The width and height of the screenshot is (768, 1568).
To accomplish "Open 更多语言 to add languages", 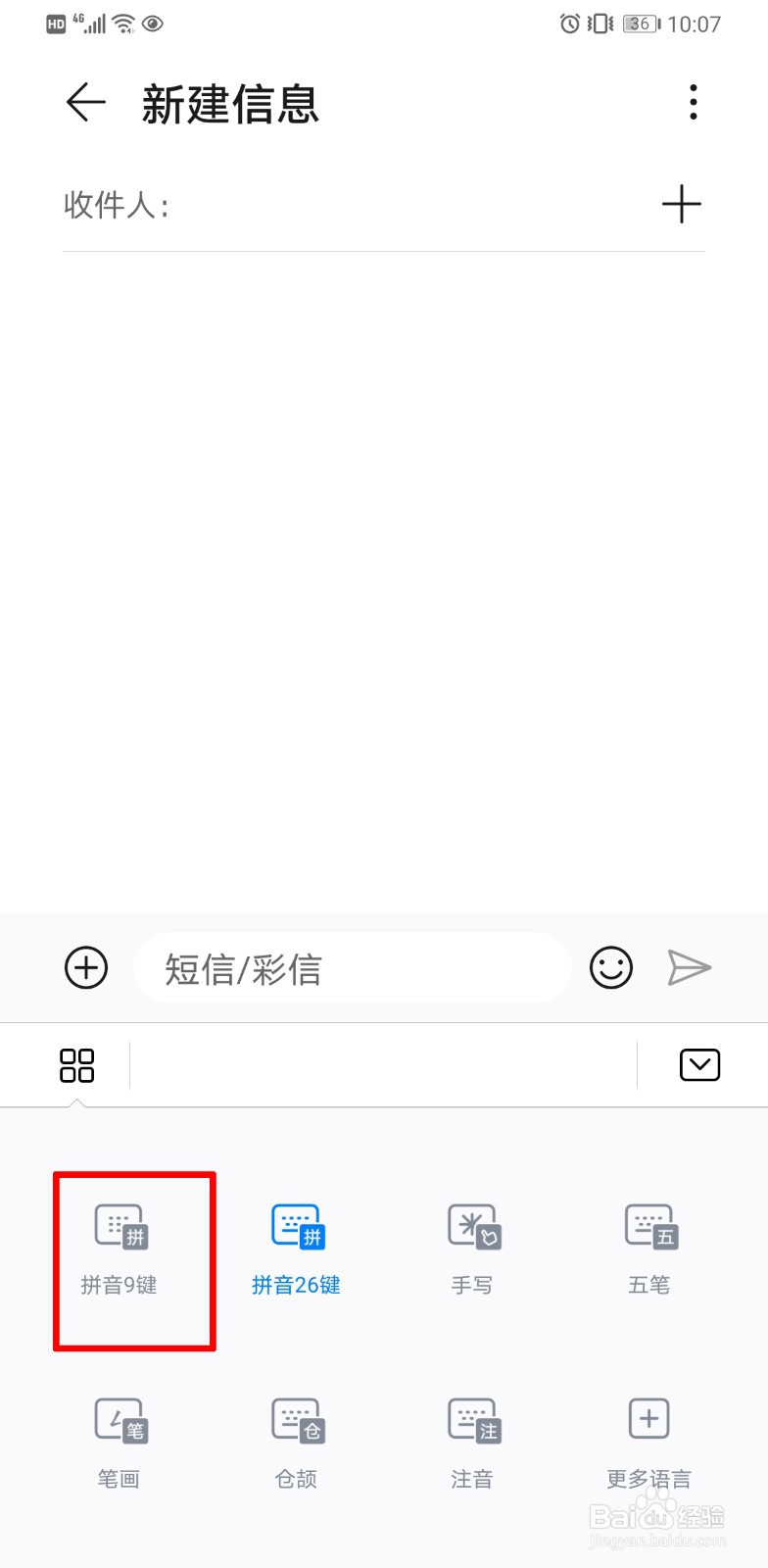I will 648,1443.
